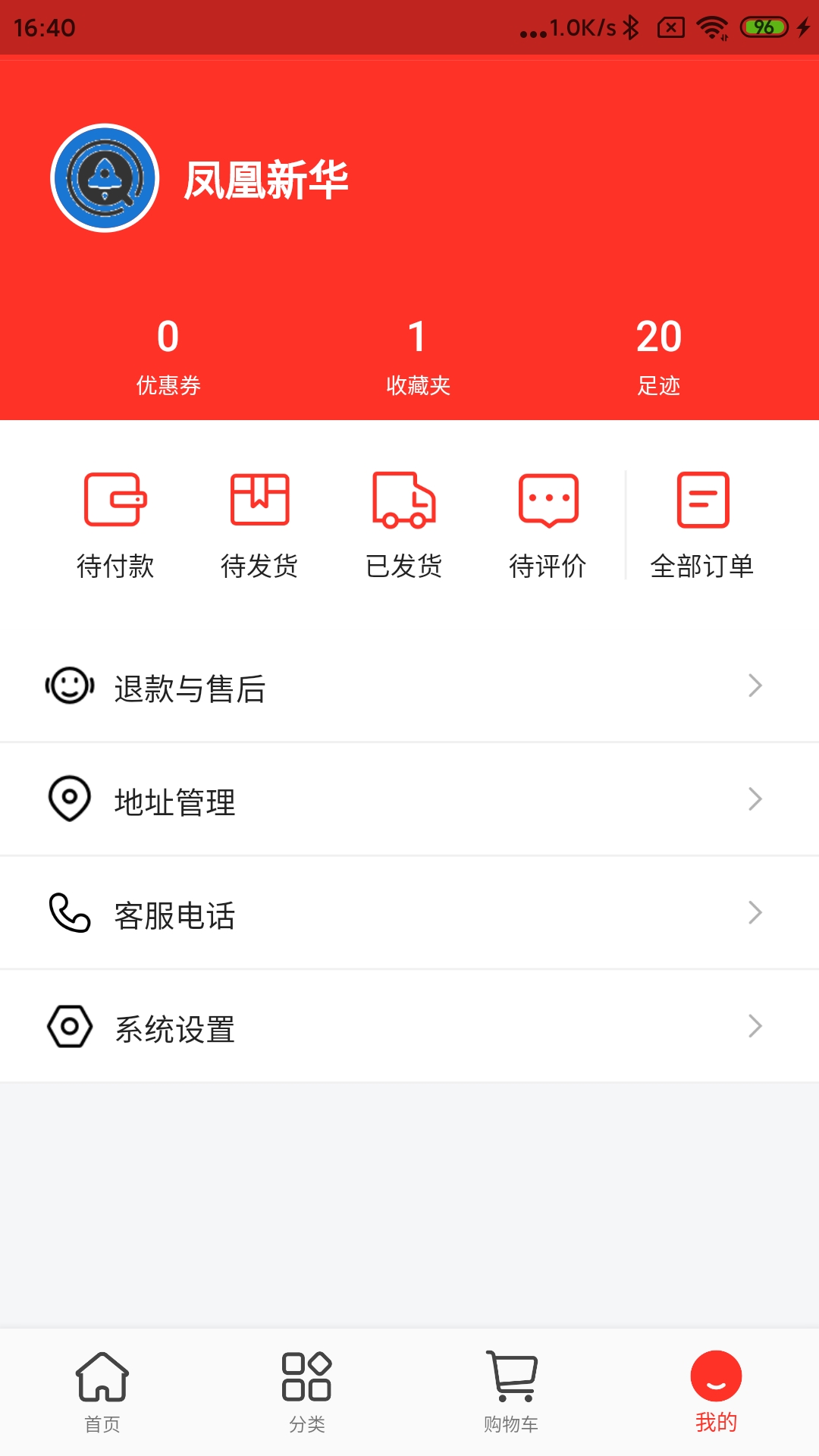Click the 地址管理 location pin icon
Viewport: 819px width, 1456px height.
click(70, 800)
